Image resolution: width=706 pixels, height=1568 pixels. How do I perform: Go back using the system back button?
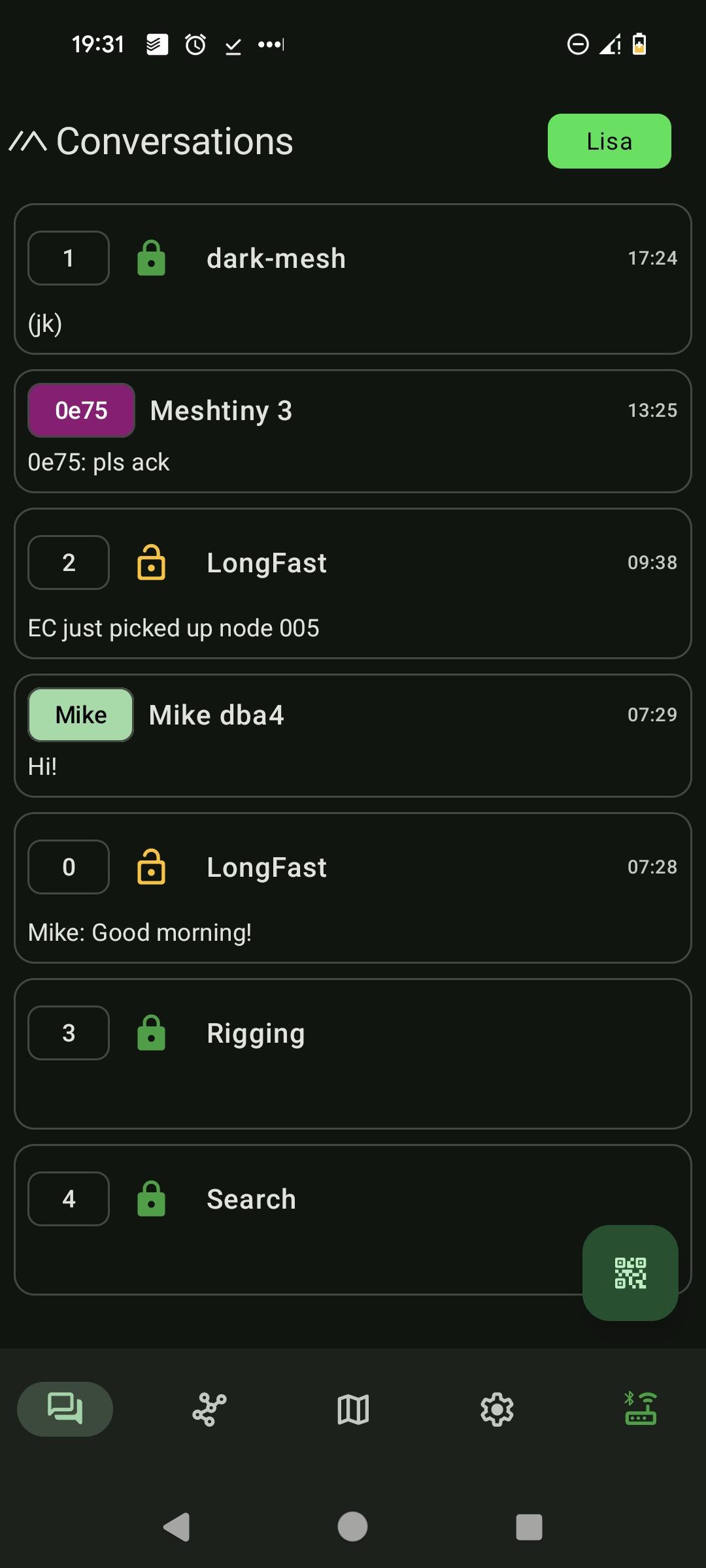(x=176, y=1527)
